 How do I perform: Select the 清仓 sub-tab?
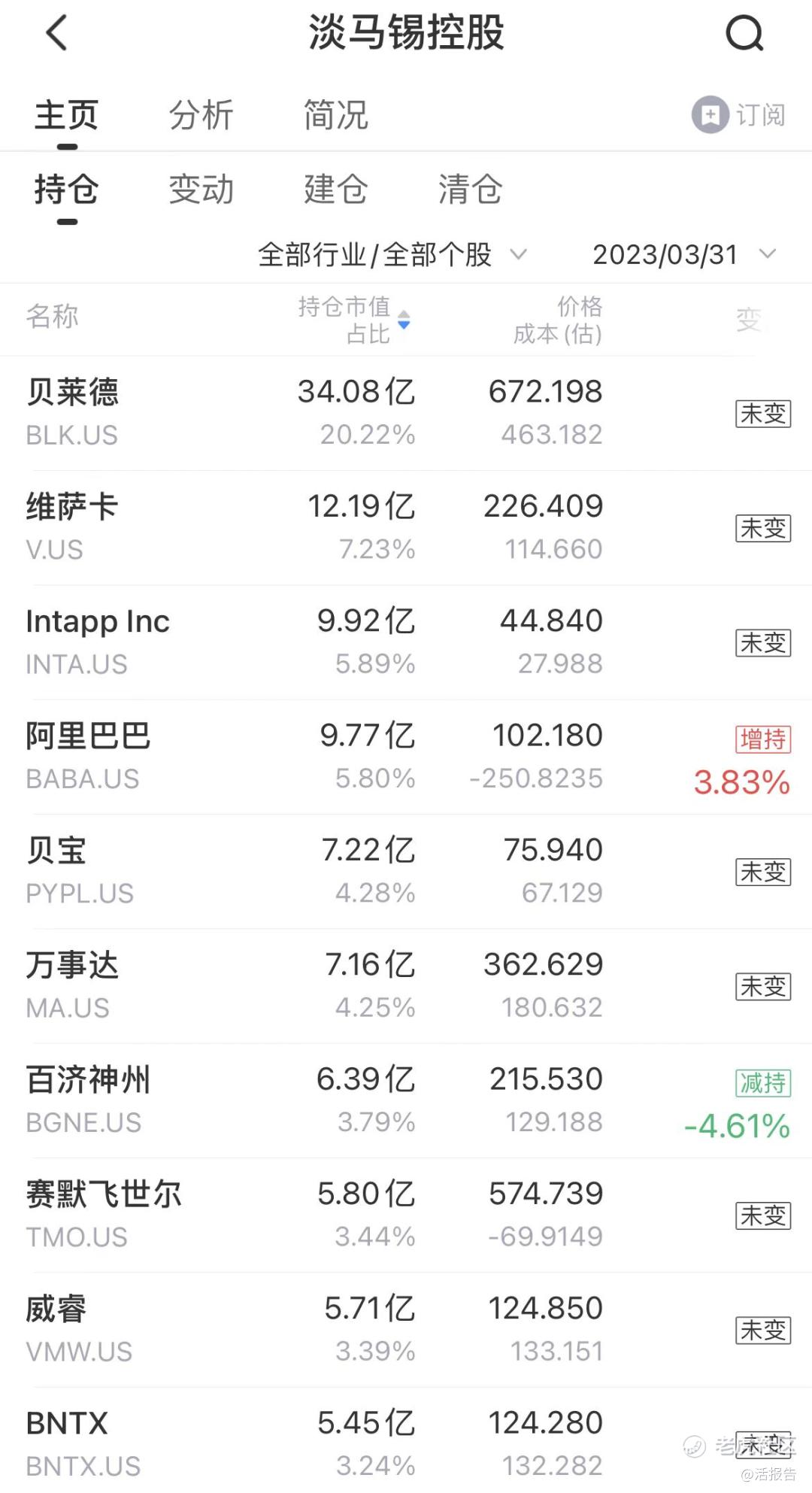click(x=470, y=189)
